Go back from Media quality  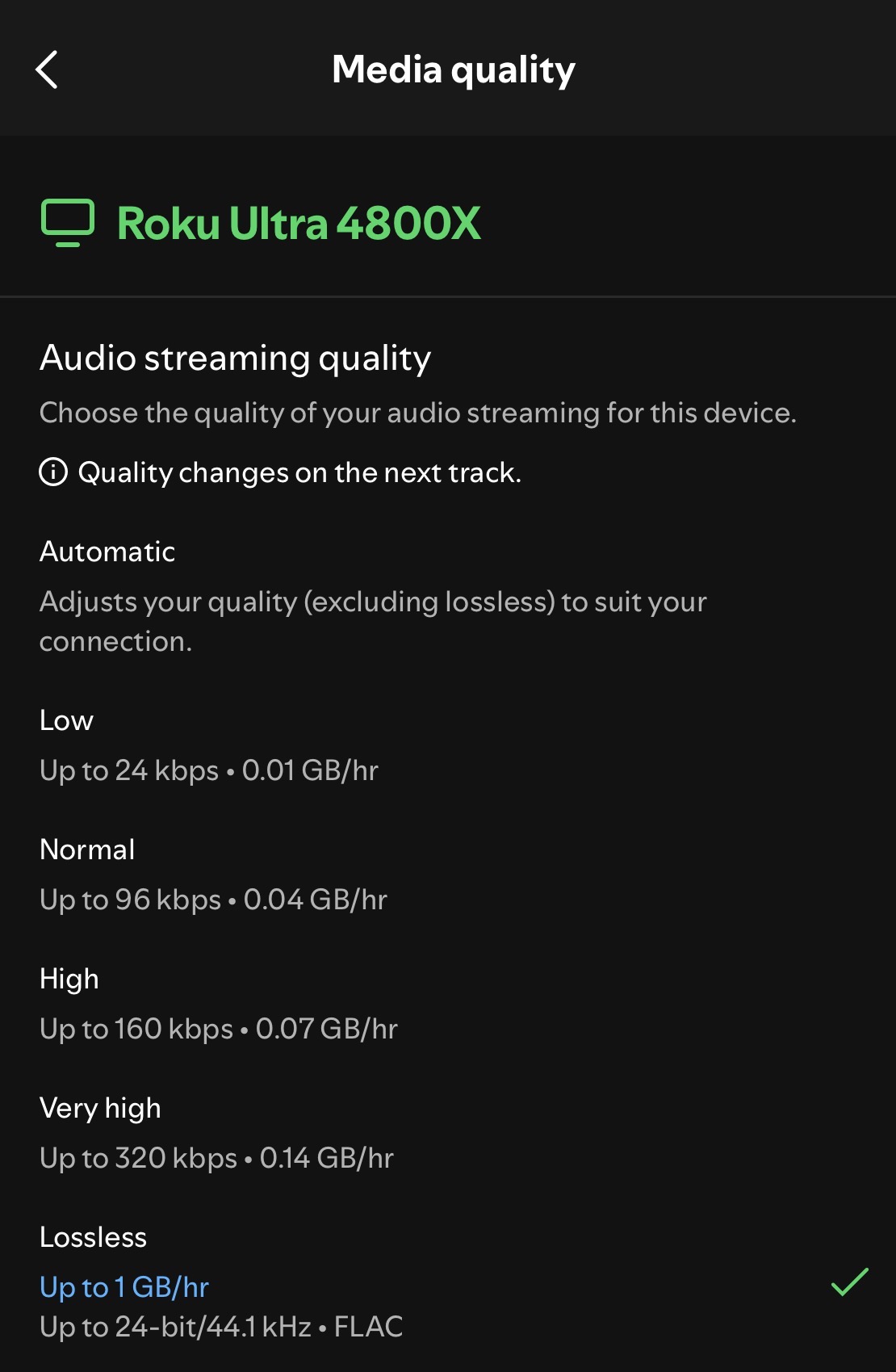(47, 69)
